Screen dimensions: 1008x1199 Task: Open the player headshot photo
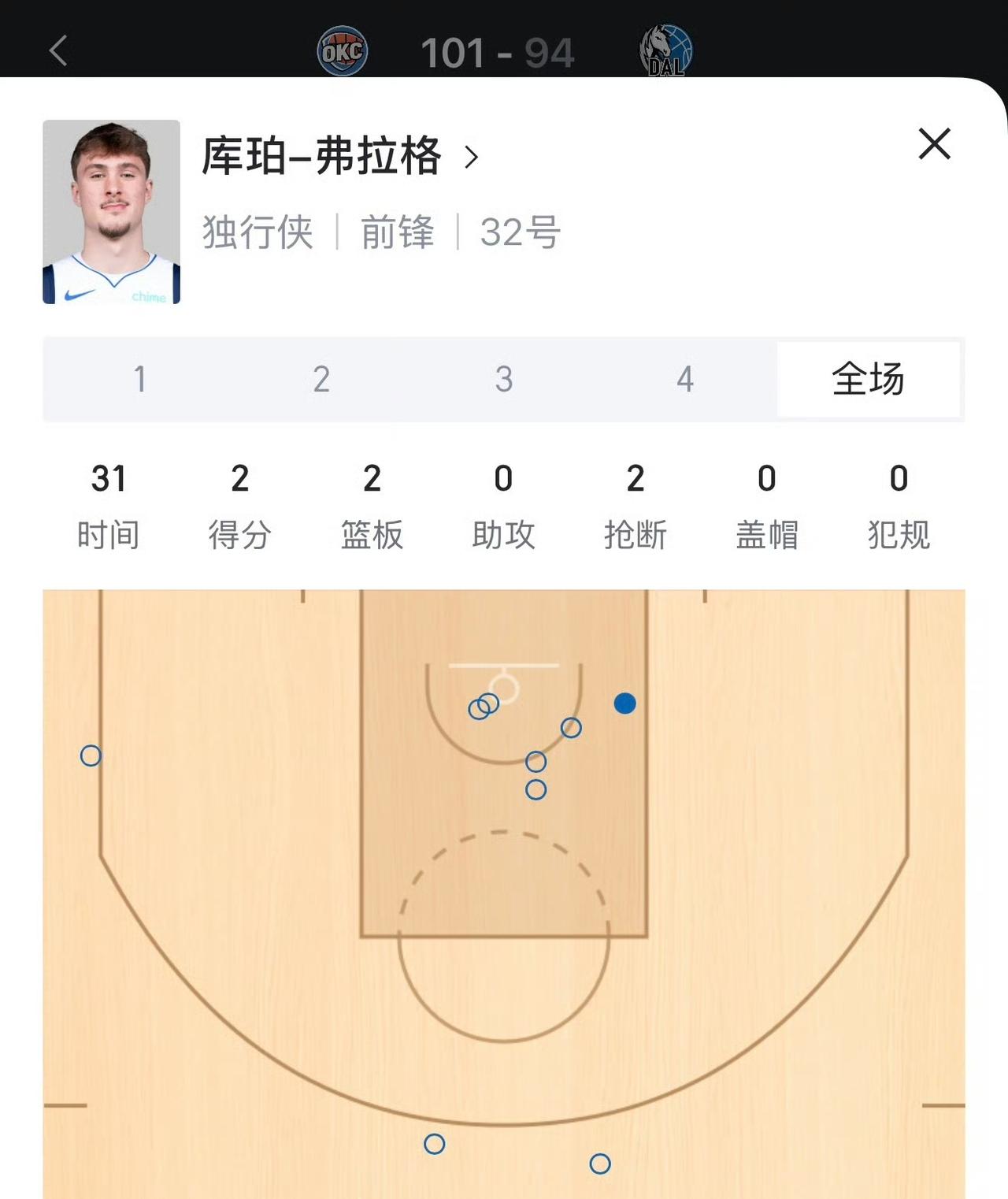click(112, 213)
